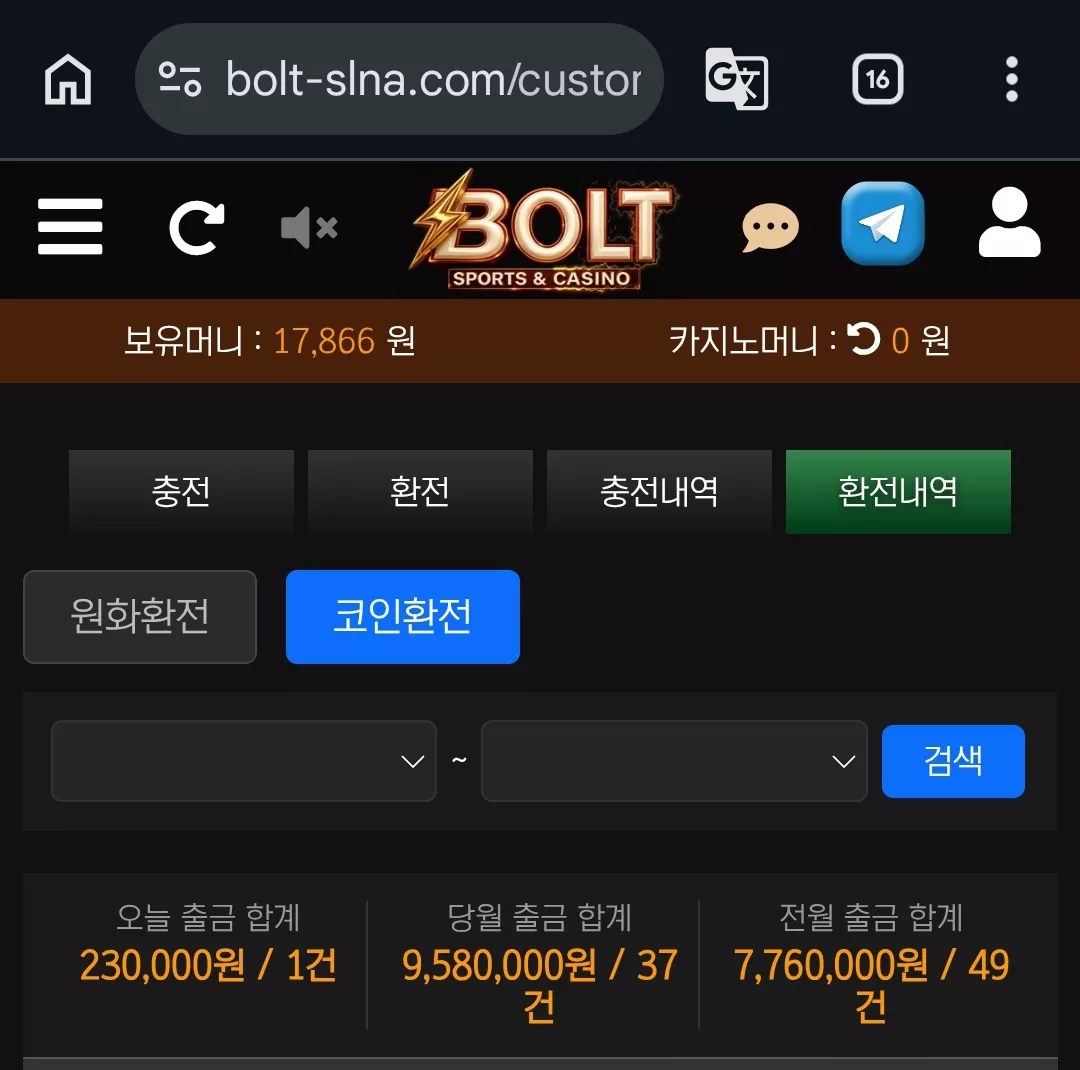The width and height of the screenshot is (1080, 1070).
Task: Expand the start date dropdown
Action: 244,761
